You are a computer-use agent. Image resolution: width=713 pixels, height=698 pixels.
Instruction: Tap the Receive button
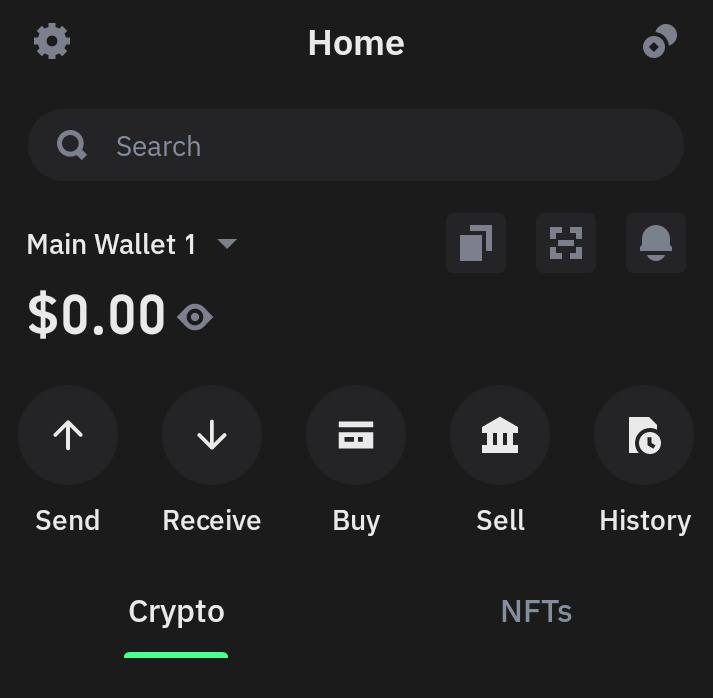click(x=212, y=436)
